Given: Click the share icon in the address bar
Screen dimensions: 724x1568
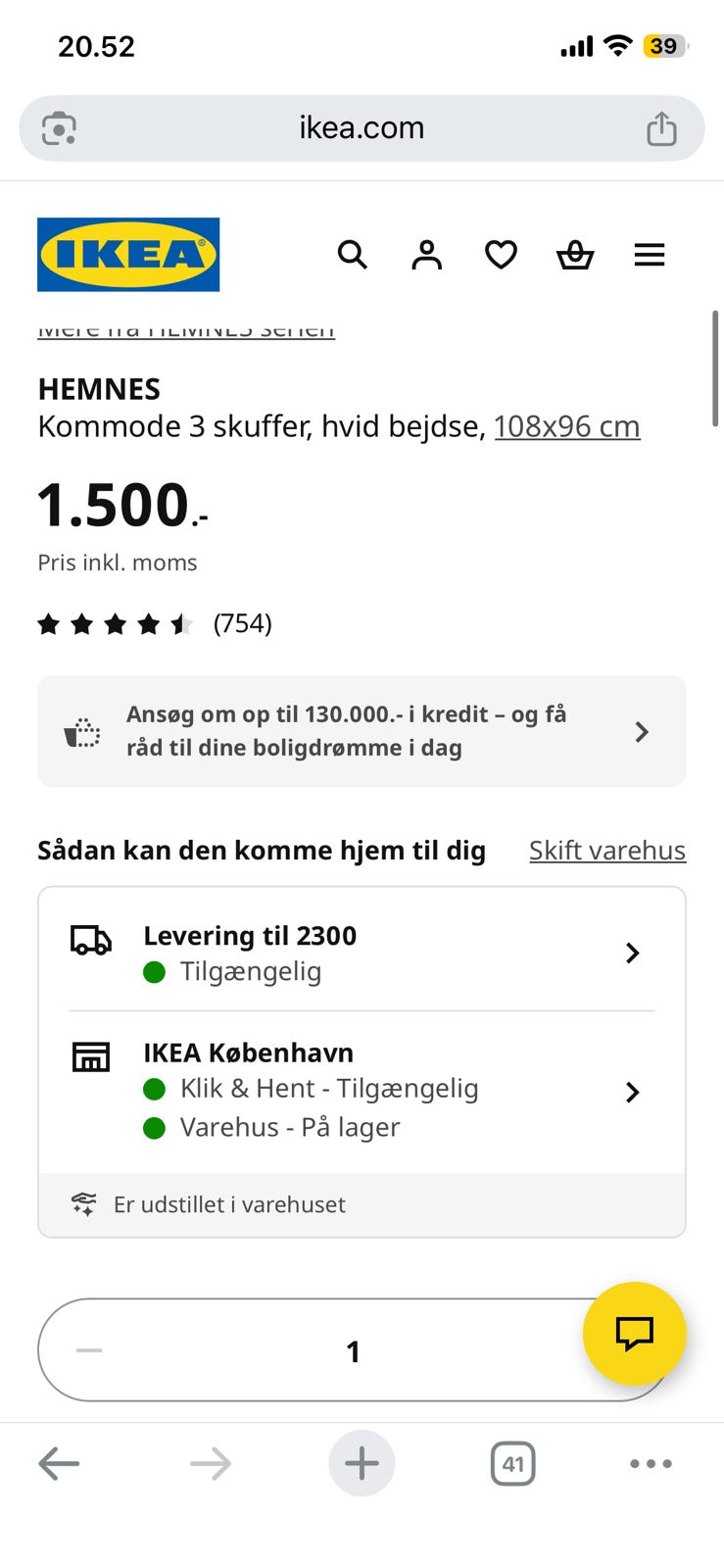Looking at the screenshot, I should coord(662,127).
